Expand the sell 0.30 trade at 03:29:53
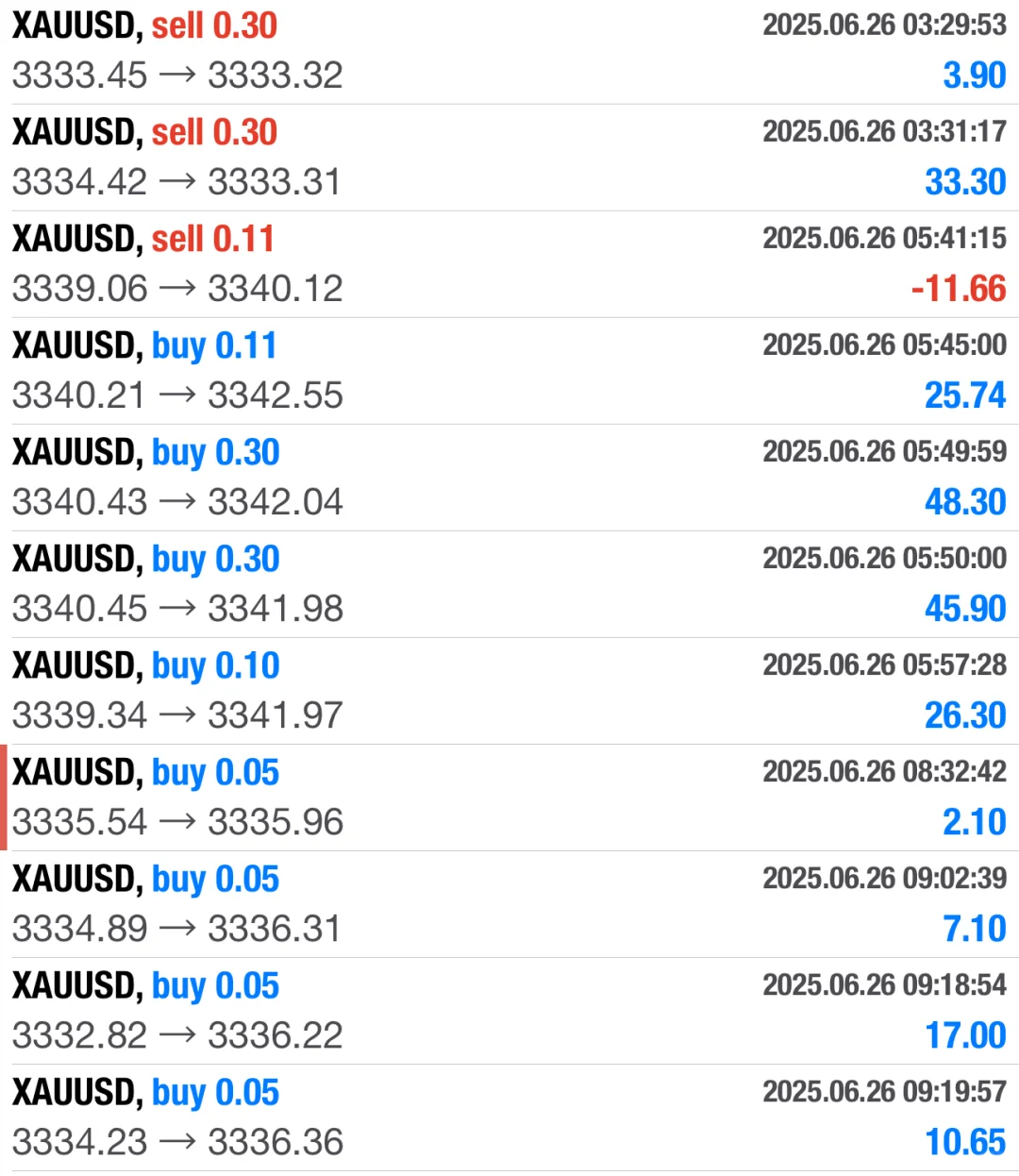This screenshot has width=1019, height=1176. [x=509, y=51]
